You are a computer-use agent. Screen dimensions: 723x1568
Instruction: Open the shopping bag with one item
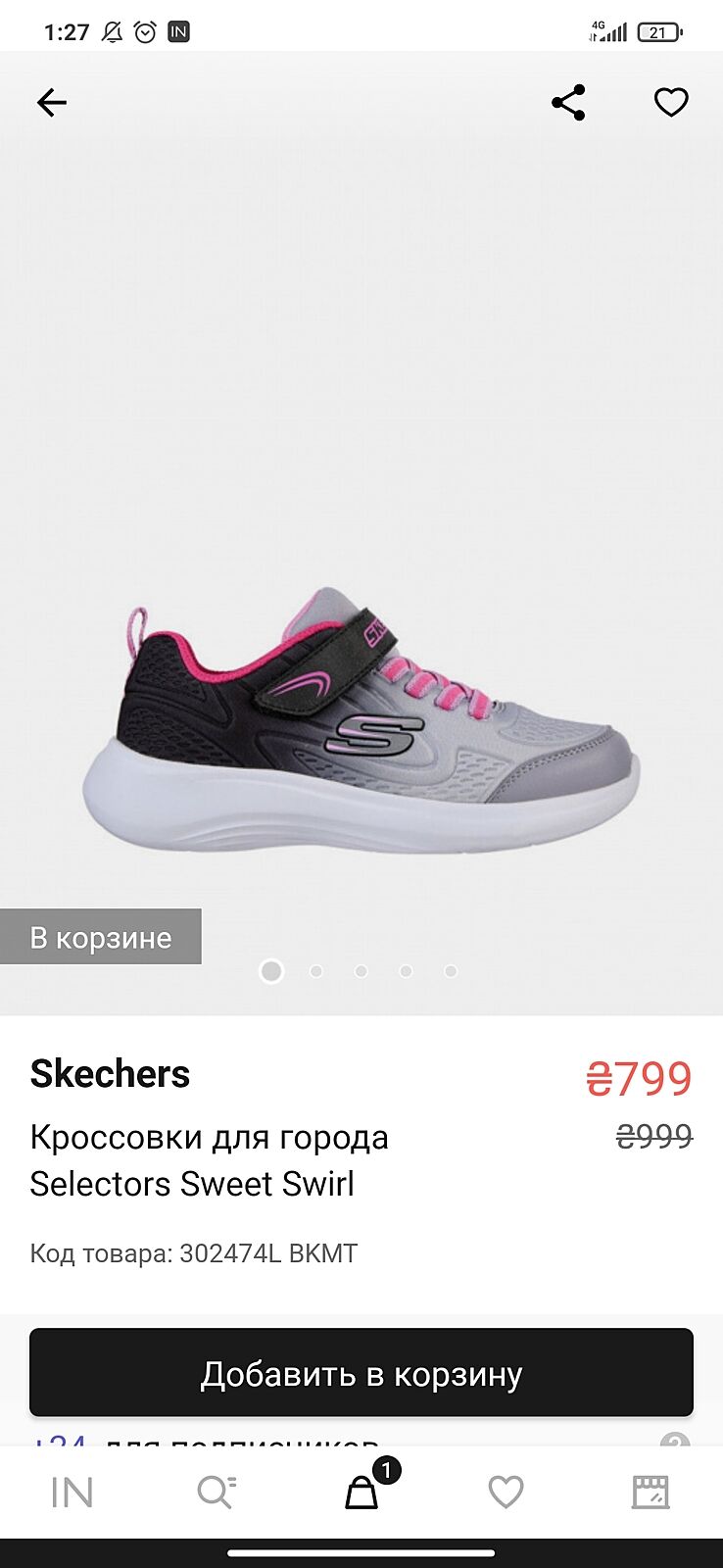[361, 1493]
